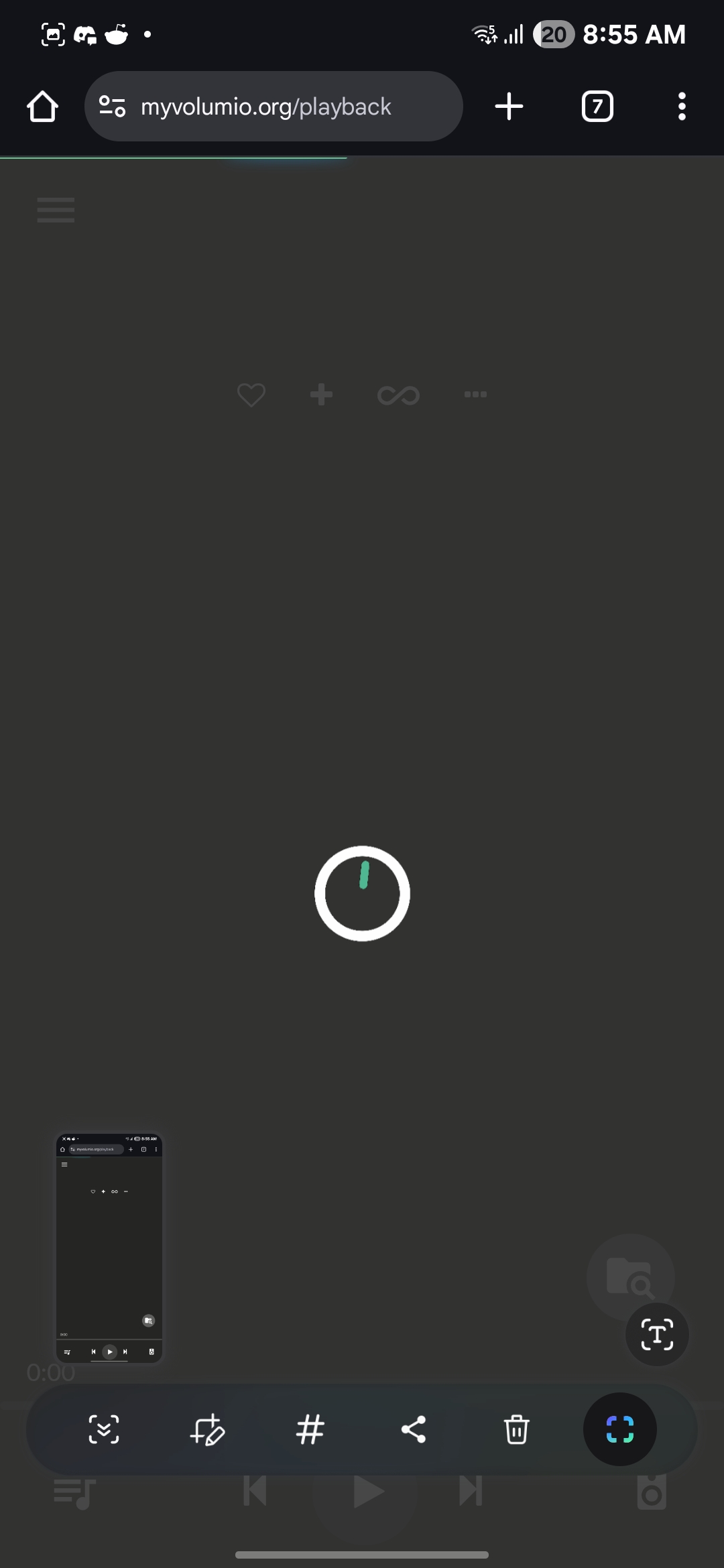Open the Volumio hamburger menu

56,210
